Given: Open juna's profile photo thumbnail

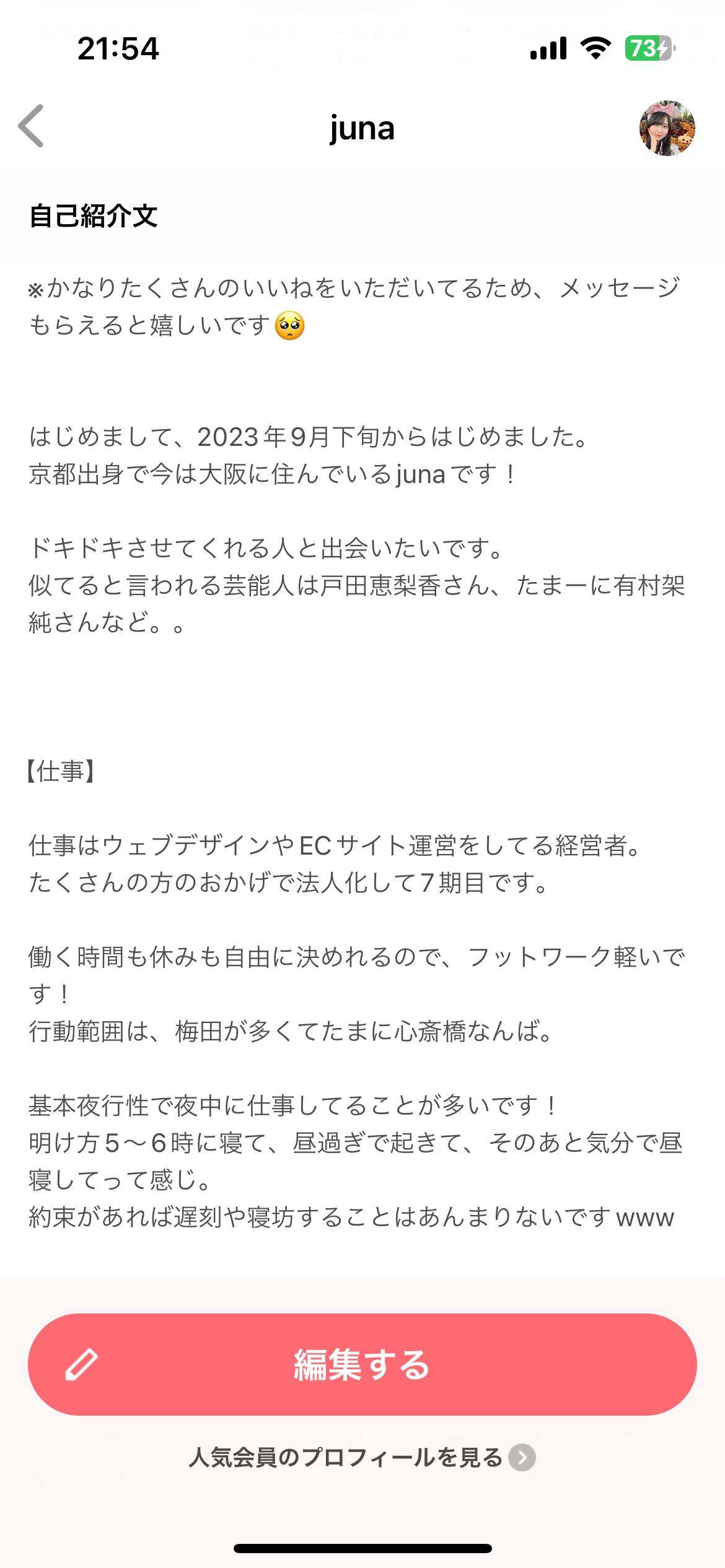Looking at the screenshot, I should [667, 128].
